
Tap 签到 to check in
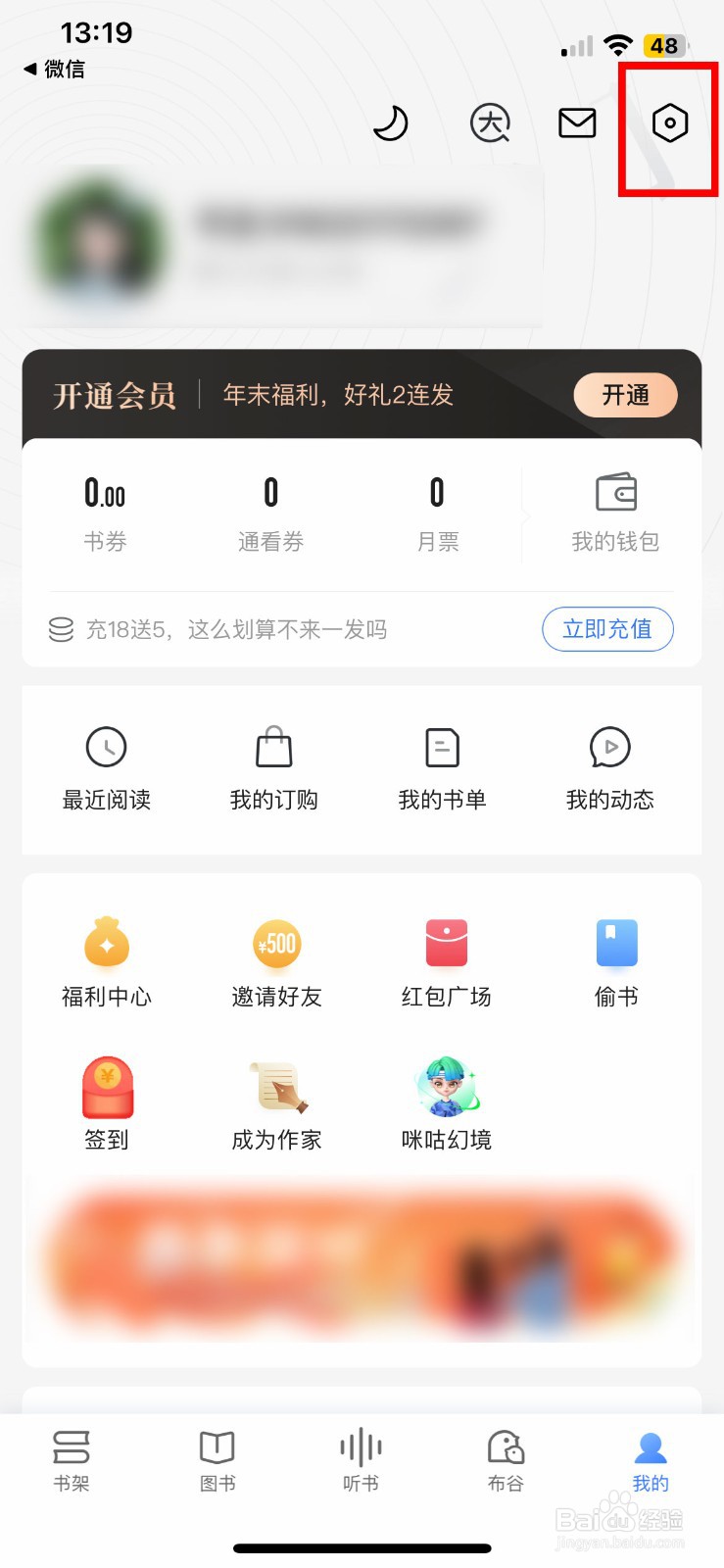click(107, 1104)
